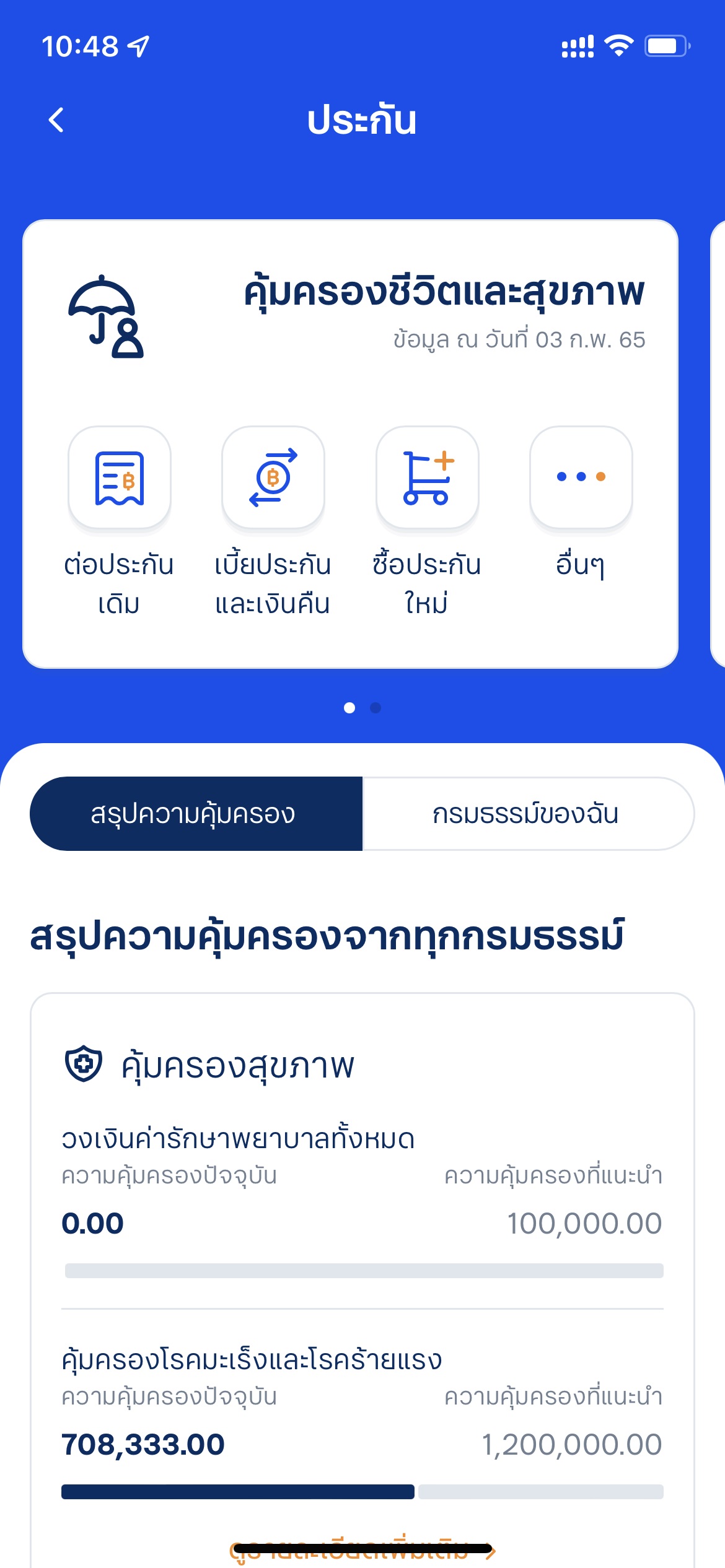Open the ดูรายละเอียดเพิ่มเติม link
This screenshot has width=725, height=1568.
point(361,1549)
